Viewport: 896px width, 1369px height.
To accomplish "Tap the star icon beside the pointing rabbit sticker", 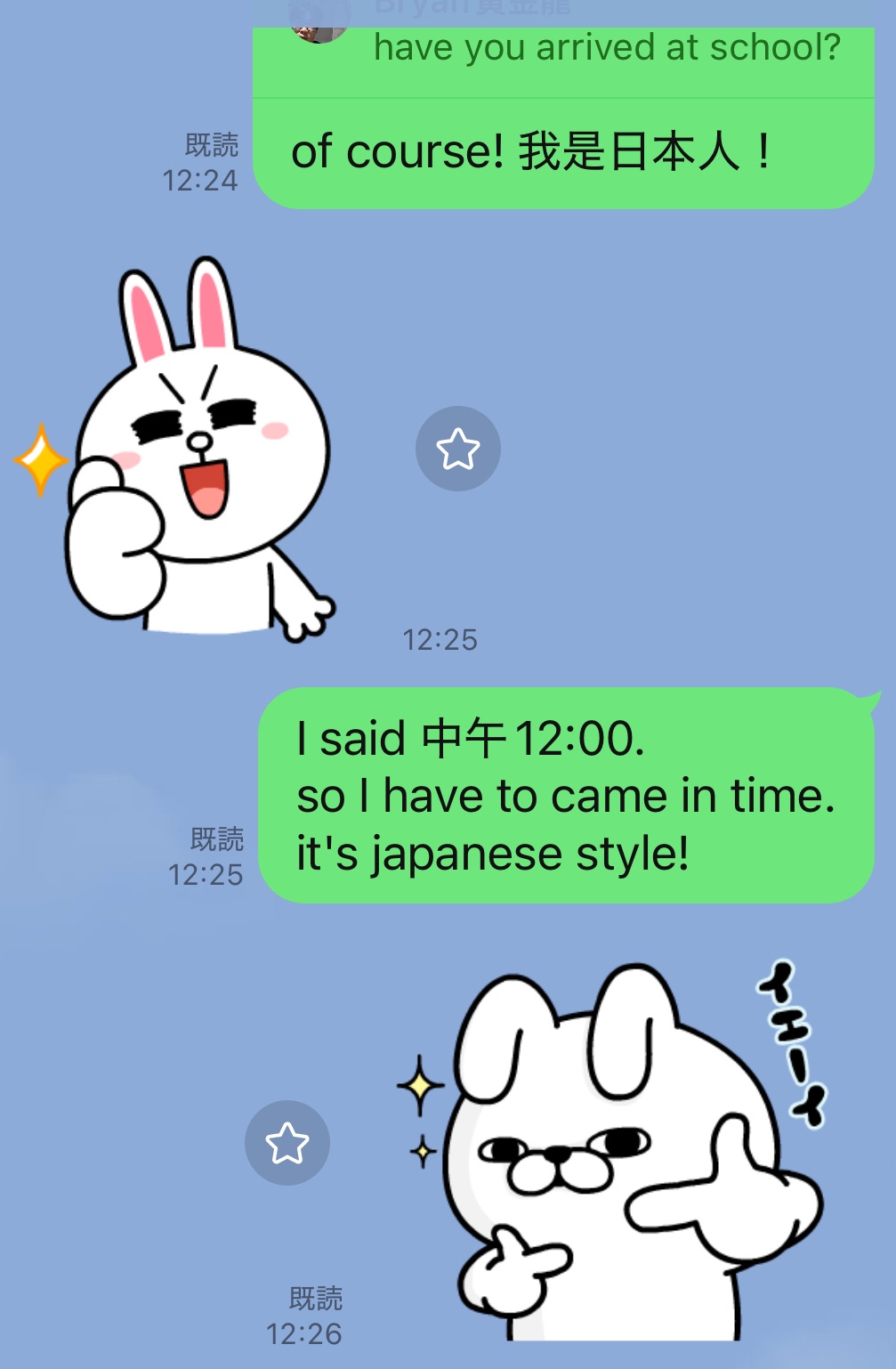I will click(x=287, y=1143).
